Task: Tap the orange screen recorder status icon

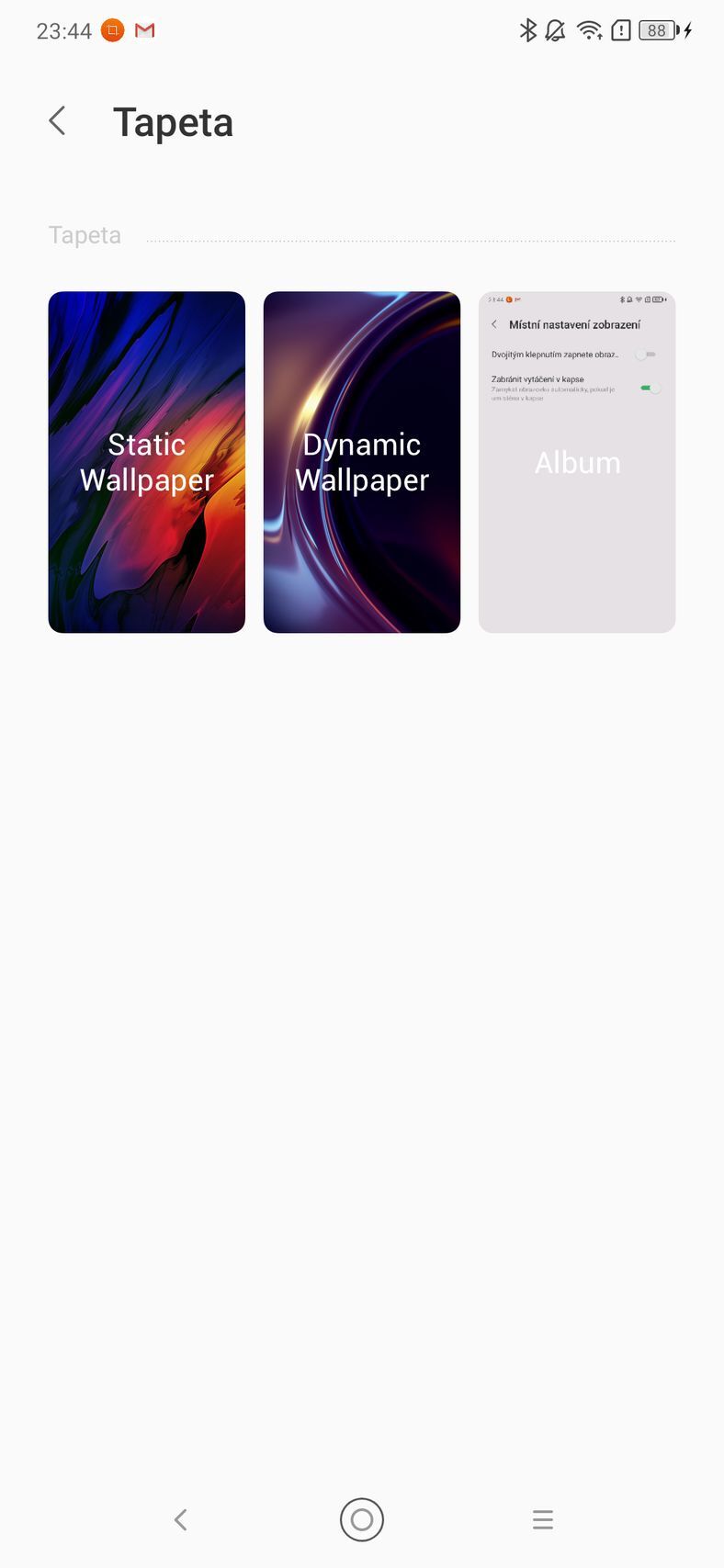Action: [x=111, y=30]
